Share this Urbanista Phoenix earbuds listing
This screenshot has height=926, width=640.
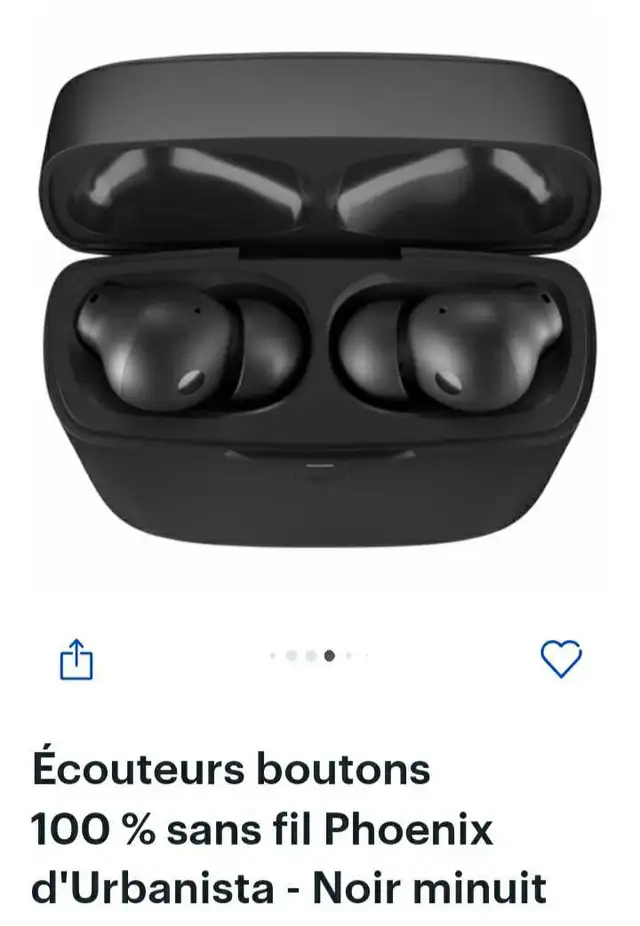[76, 661]
